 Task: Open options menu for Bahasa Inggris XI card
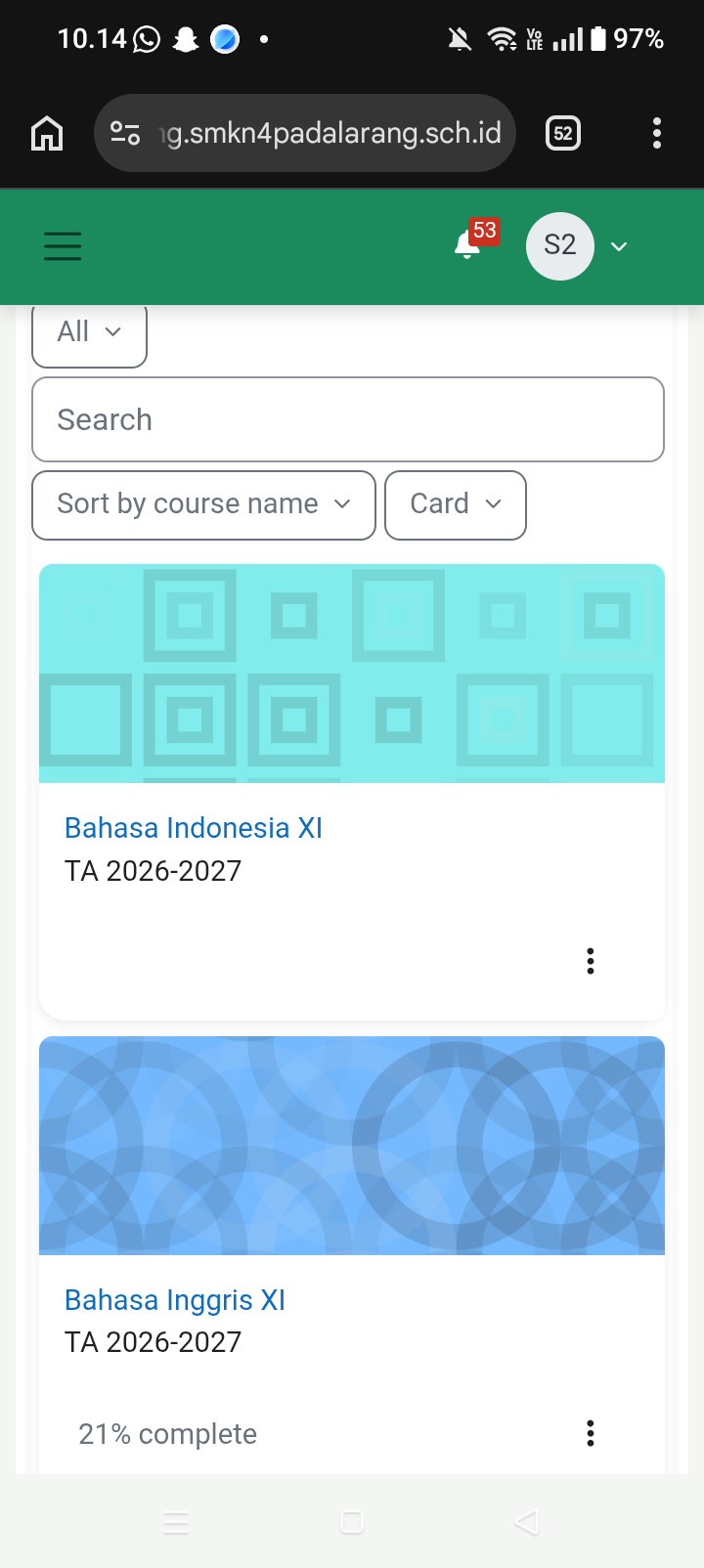[x=591, y=1433]
